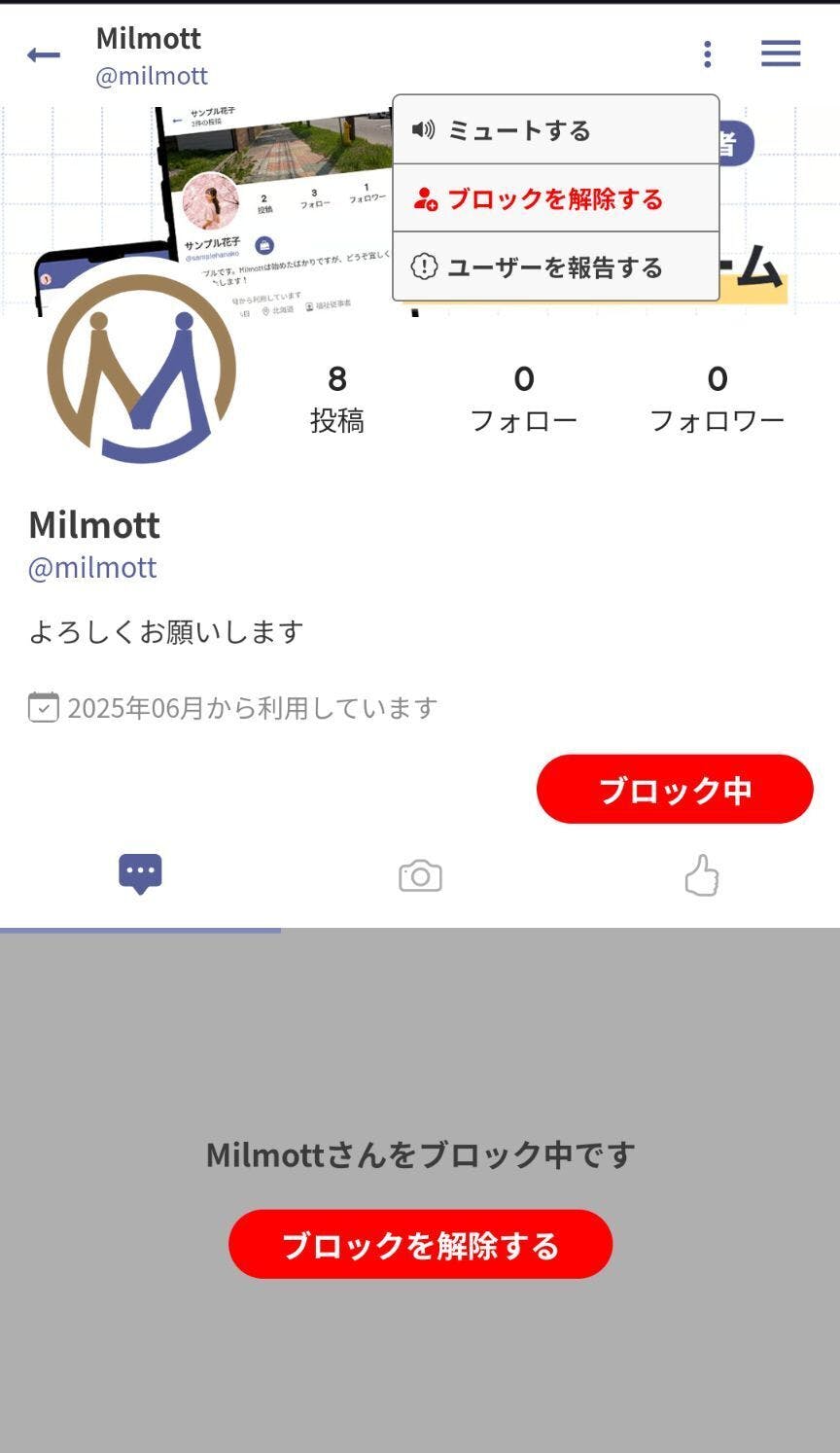The height and width of the screenshot is (1453, 840).
Task: View the フォロー following count
Action: (524, 399)
